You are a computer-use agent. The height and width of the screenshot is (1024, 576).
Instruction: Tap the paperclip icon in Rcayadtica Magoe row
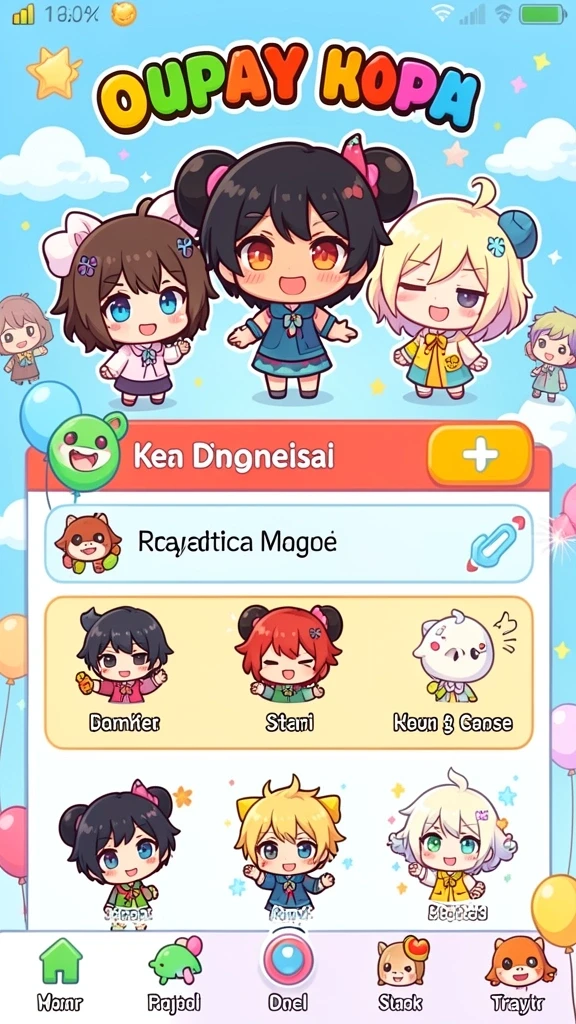(x=495, y=543)
